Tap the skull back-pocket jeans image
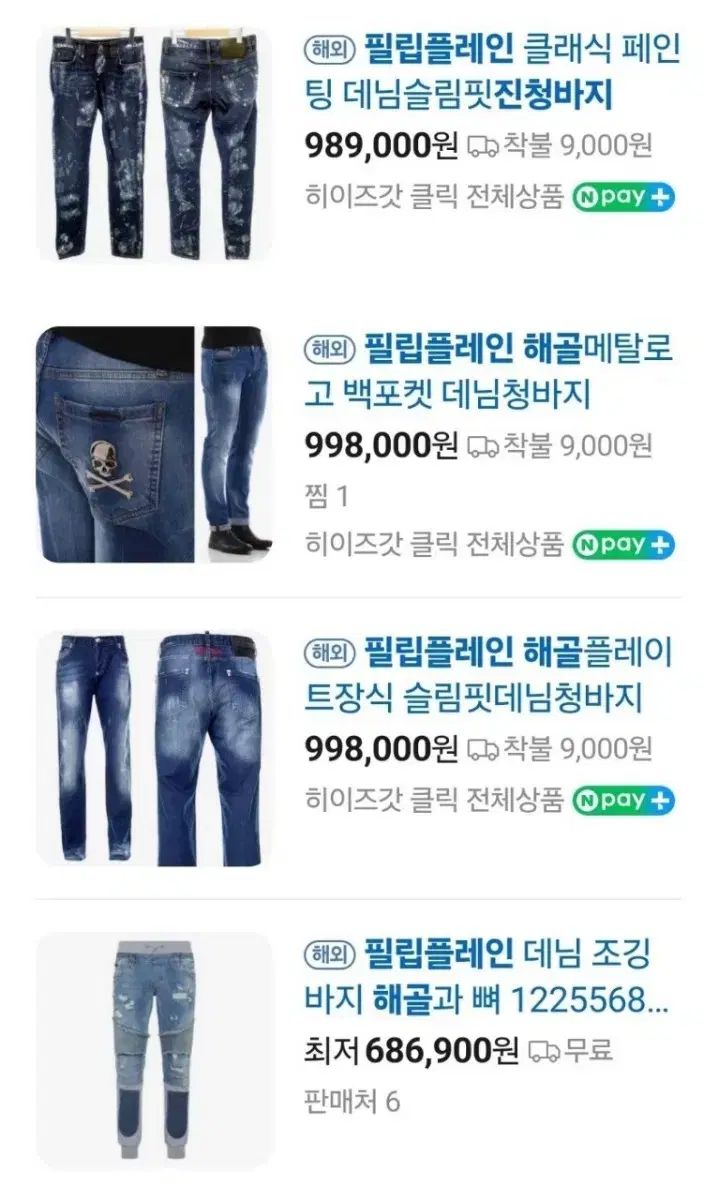Image resolution: width=718 pixels, height=1200 pixels. 154,445
